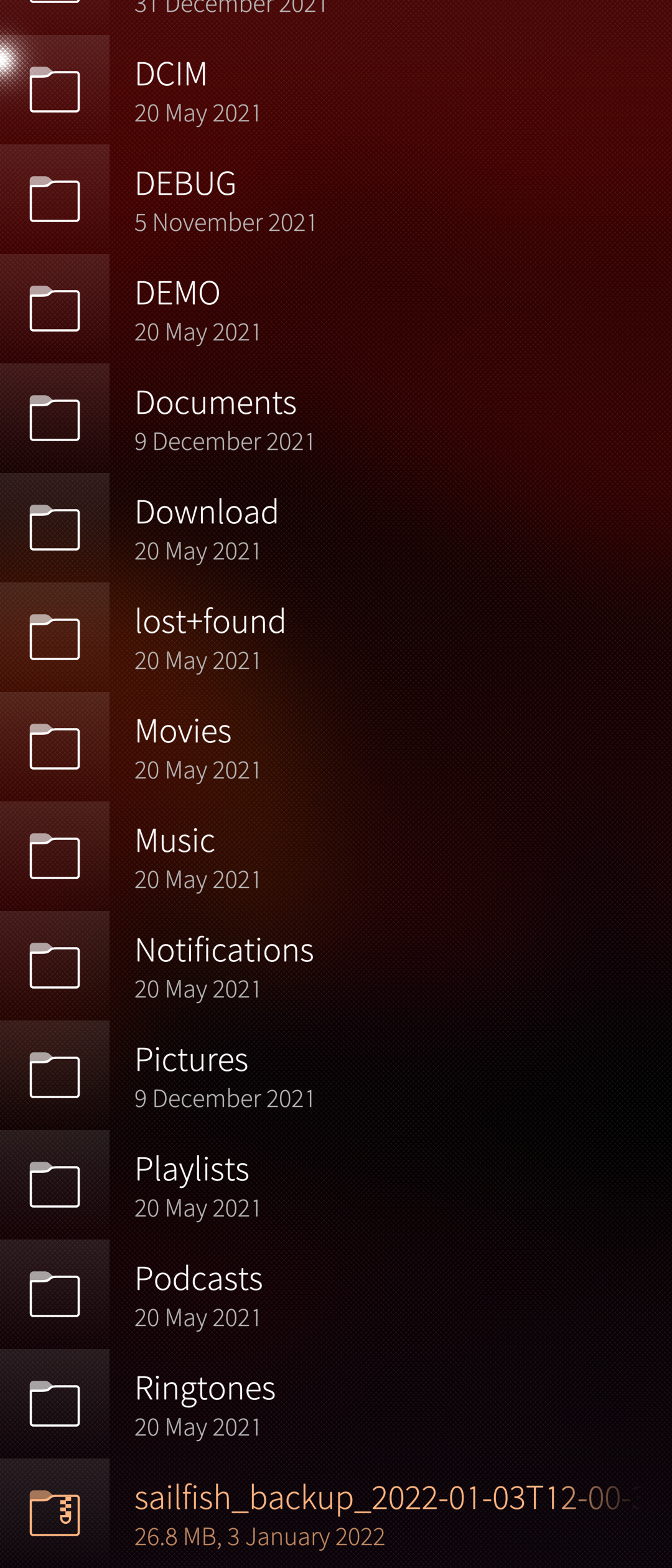View the Notifications folder

pyautogui.click(x=224, y=966)
